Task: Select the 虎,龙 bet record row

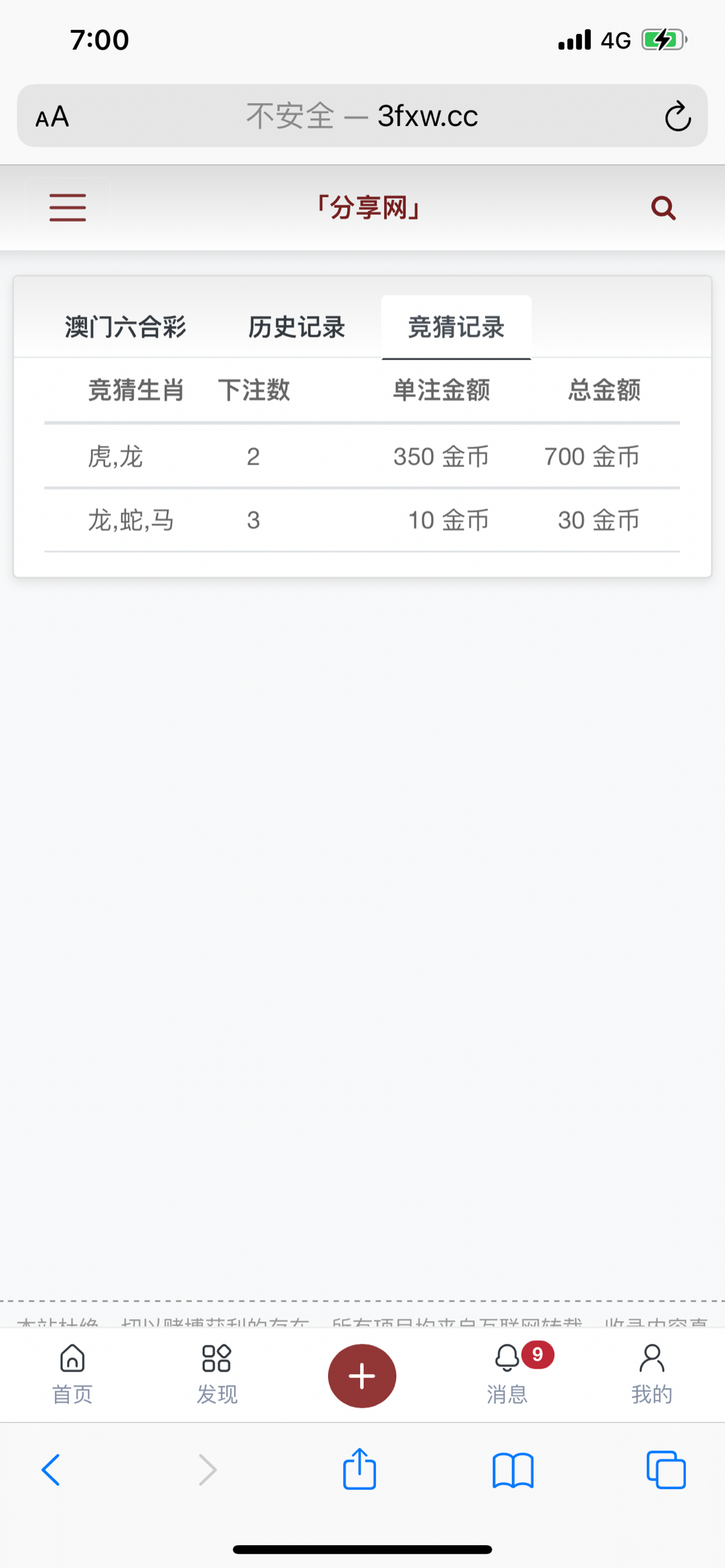Action: point(362,457)
